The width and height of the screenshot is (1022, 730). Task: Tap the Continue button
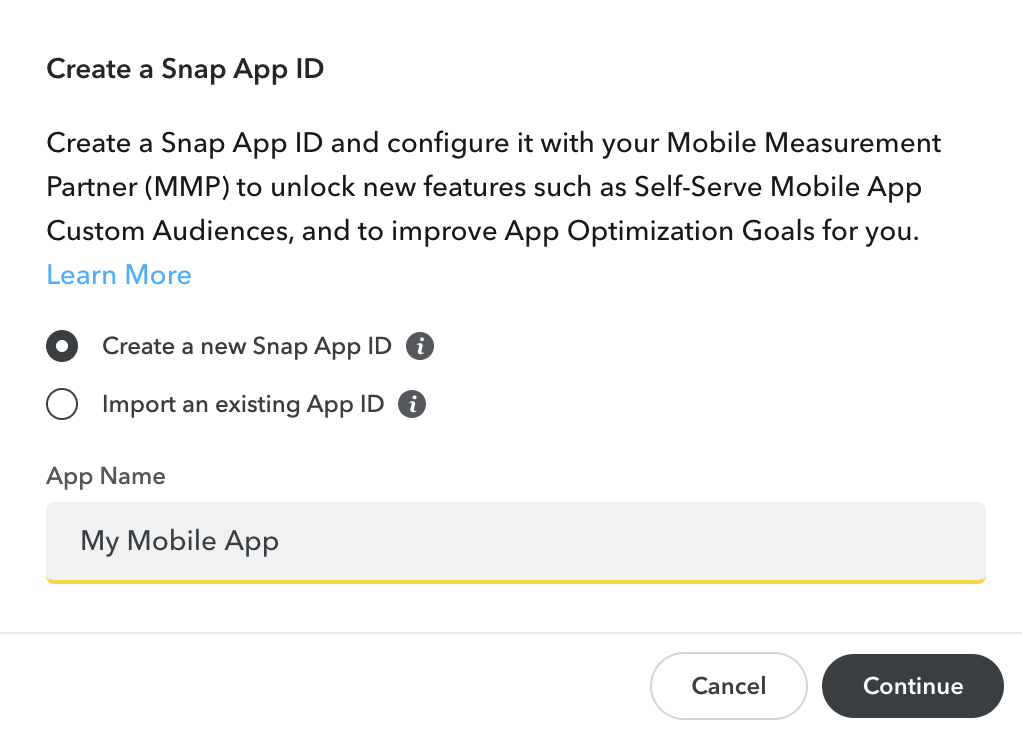click(912, 686)
